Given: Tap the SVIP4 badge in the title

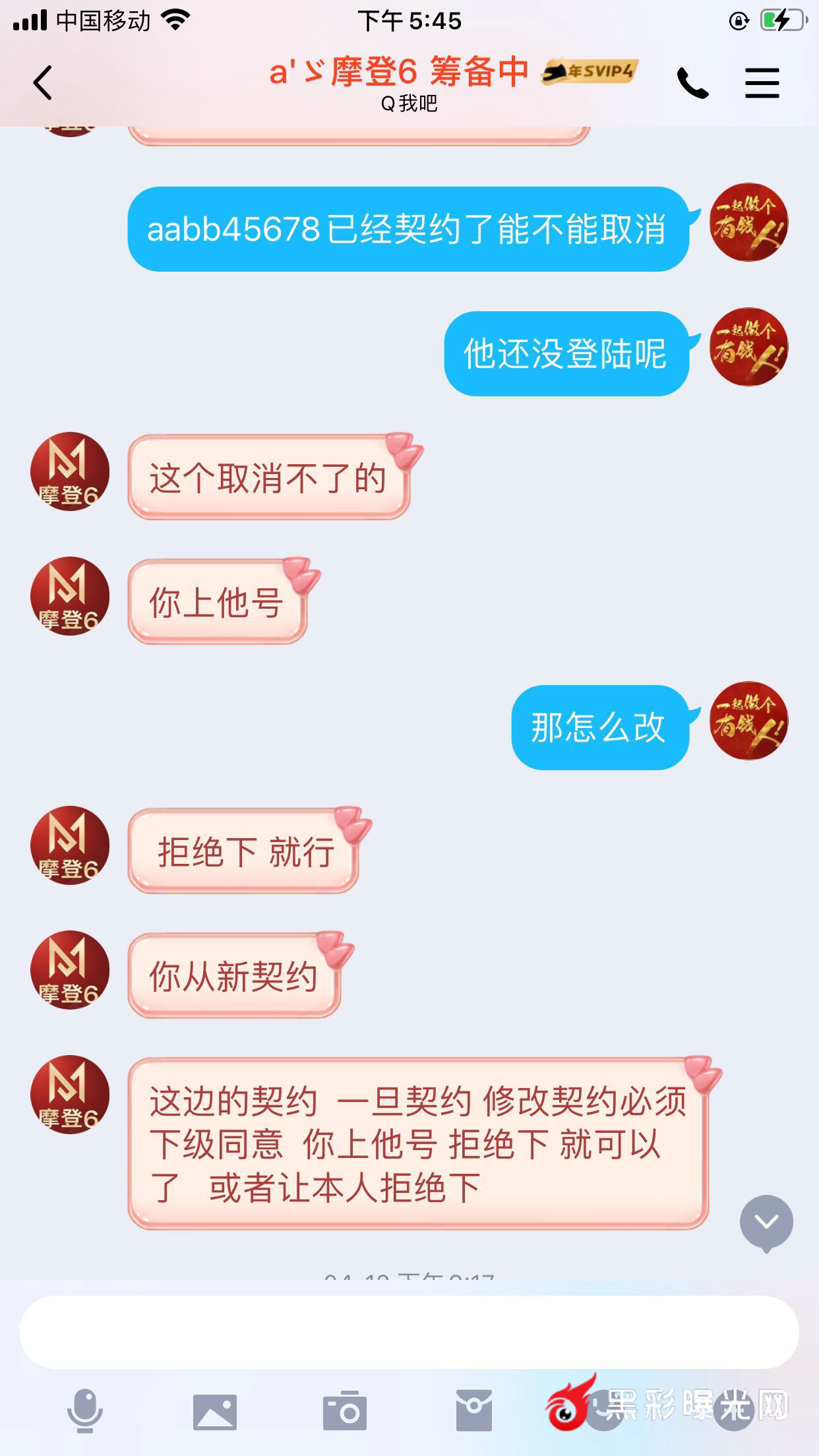Looking at the screenshot, I should pos(590,71).
